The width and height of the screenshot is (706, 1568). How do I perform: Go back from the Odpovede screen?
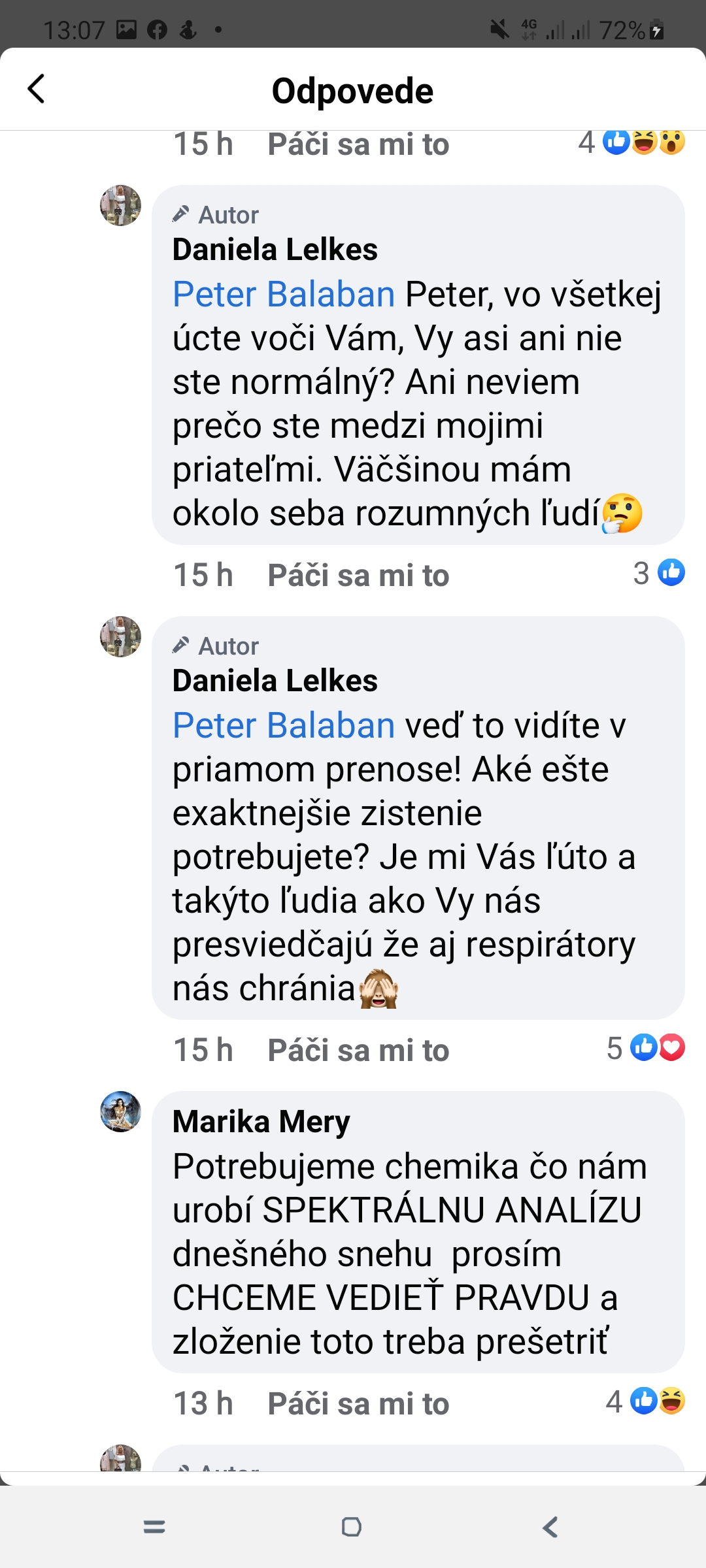(x=37, y=89)
